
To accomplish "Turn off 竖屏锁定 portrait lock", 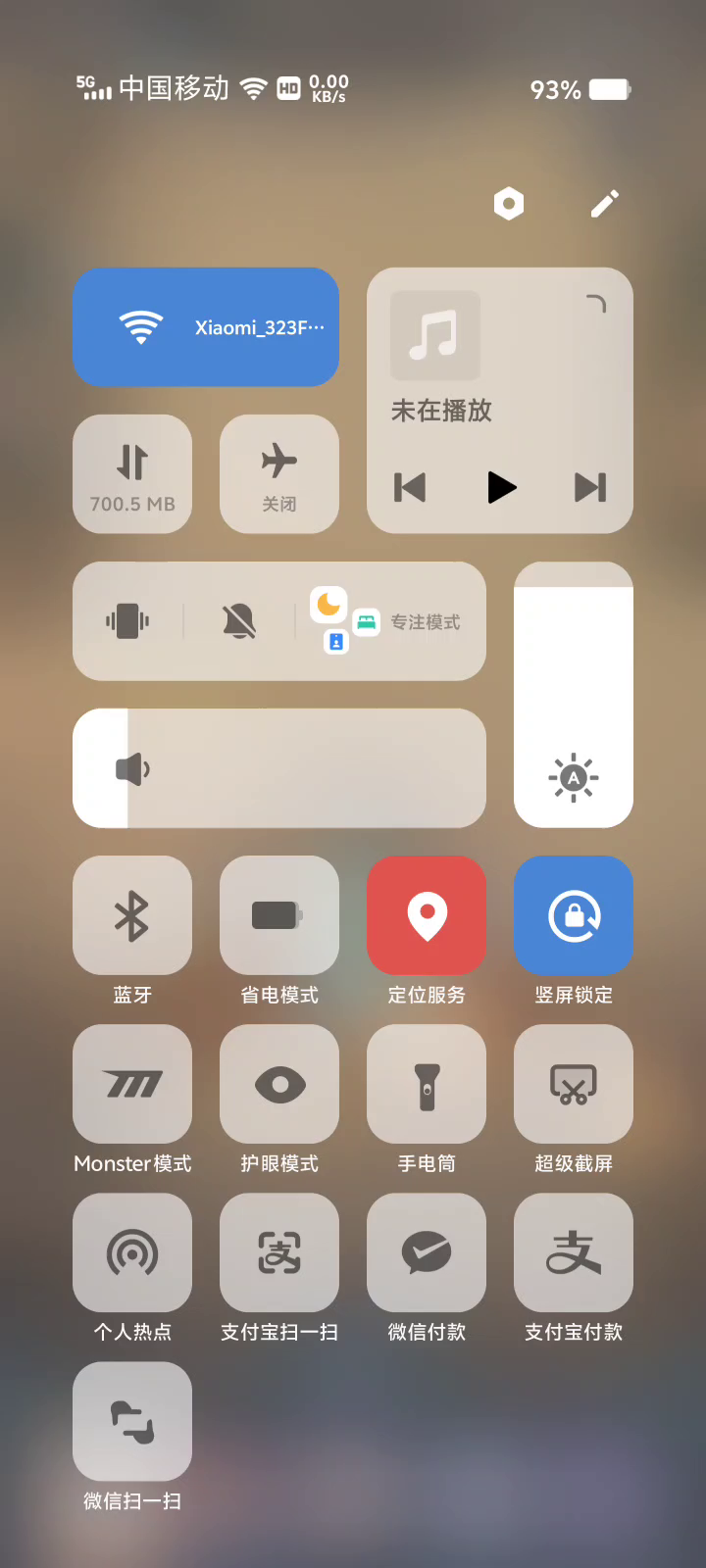I will click(574, 915).
